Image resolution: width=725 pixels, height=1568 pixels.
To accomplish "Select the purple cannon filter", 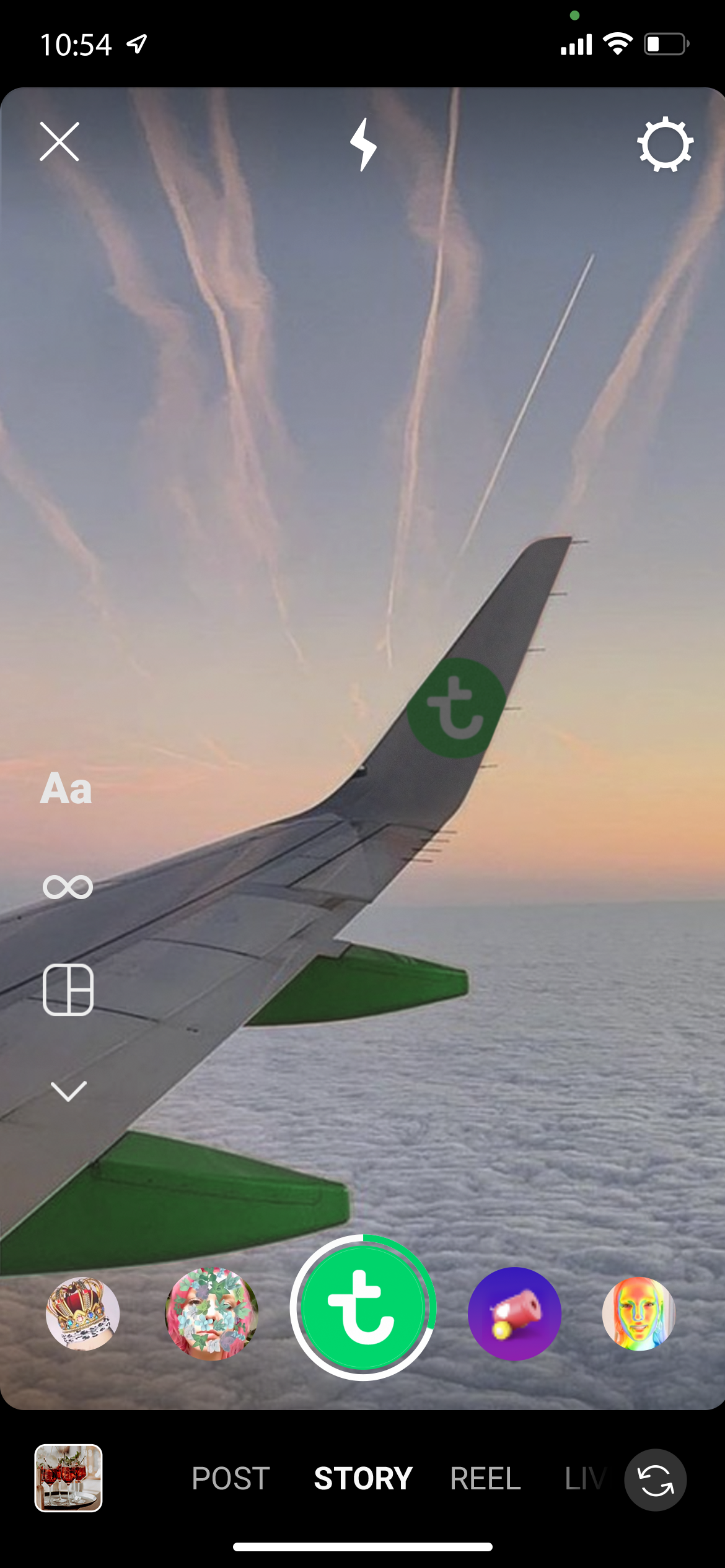I will tap(514, 1313).
